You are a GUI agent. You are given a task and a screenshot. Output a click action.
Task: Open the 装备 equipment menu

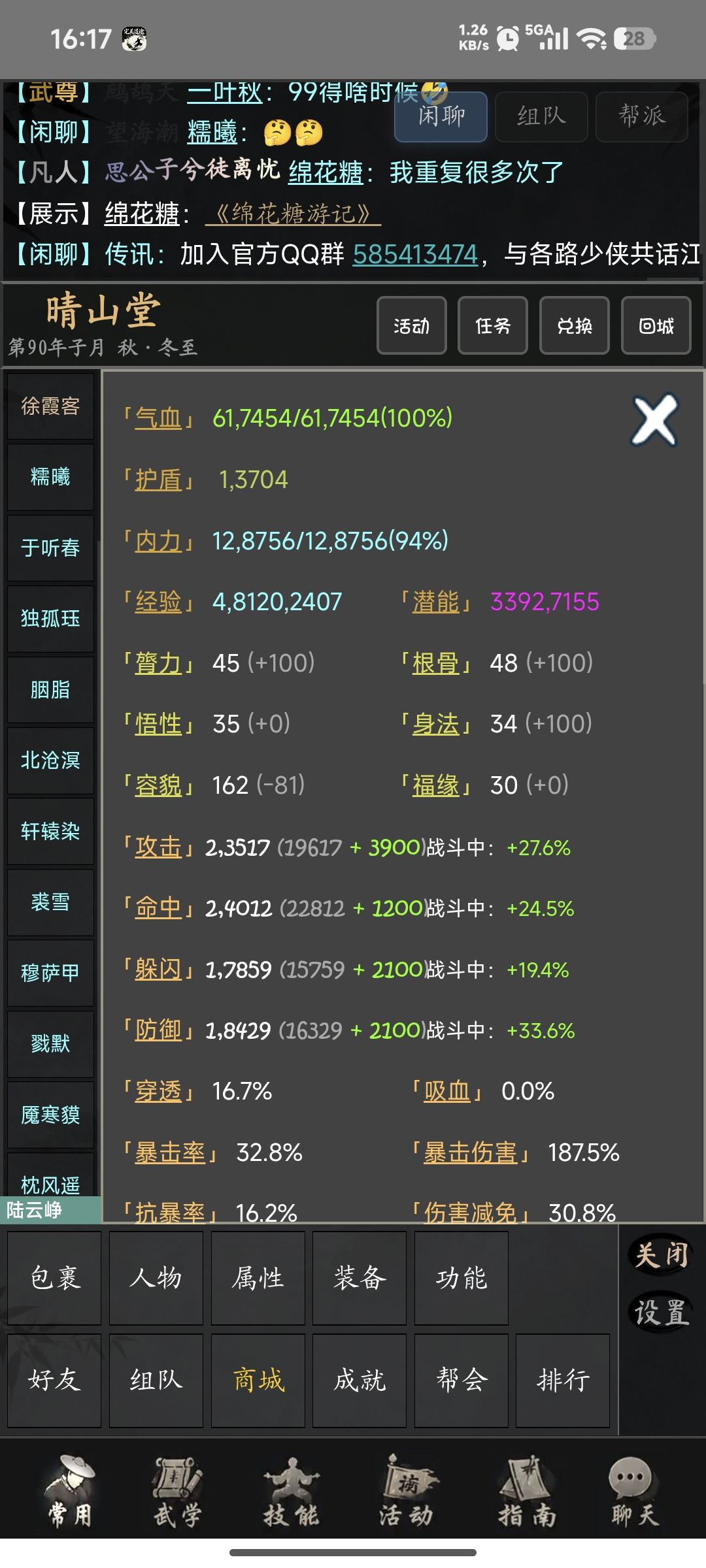pos(360,1278)
